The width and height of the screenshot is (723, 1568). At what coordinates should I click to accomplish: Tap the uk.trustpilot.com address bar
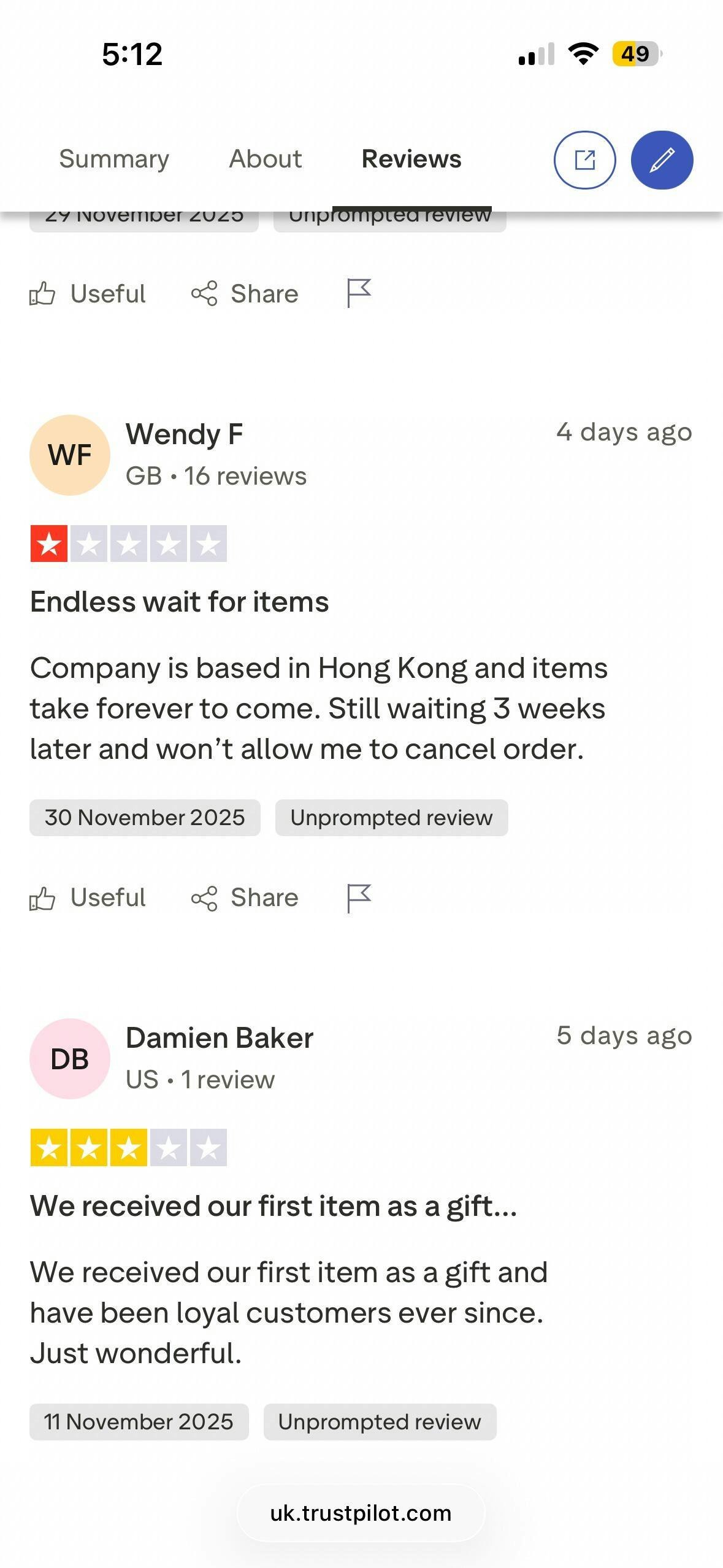(361, 1513)
